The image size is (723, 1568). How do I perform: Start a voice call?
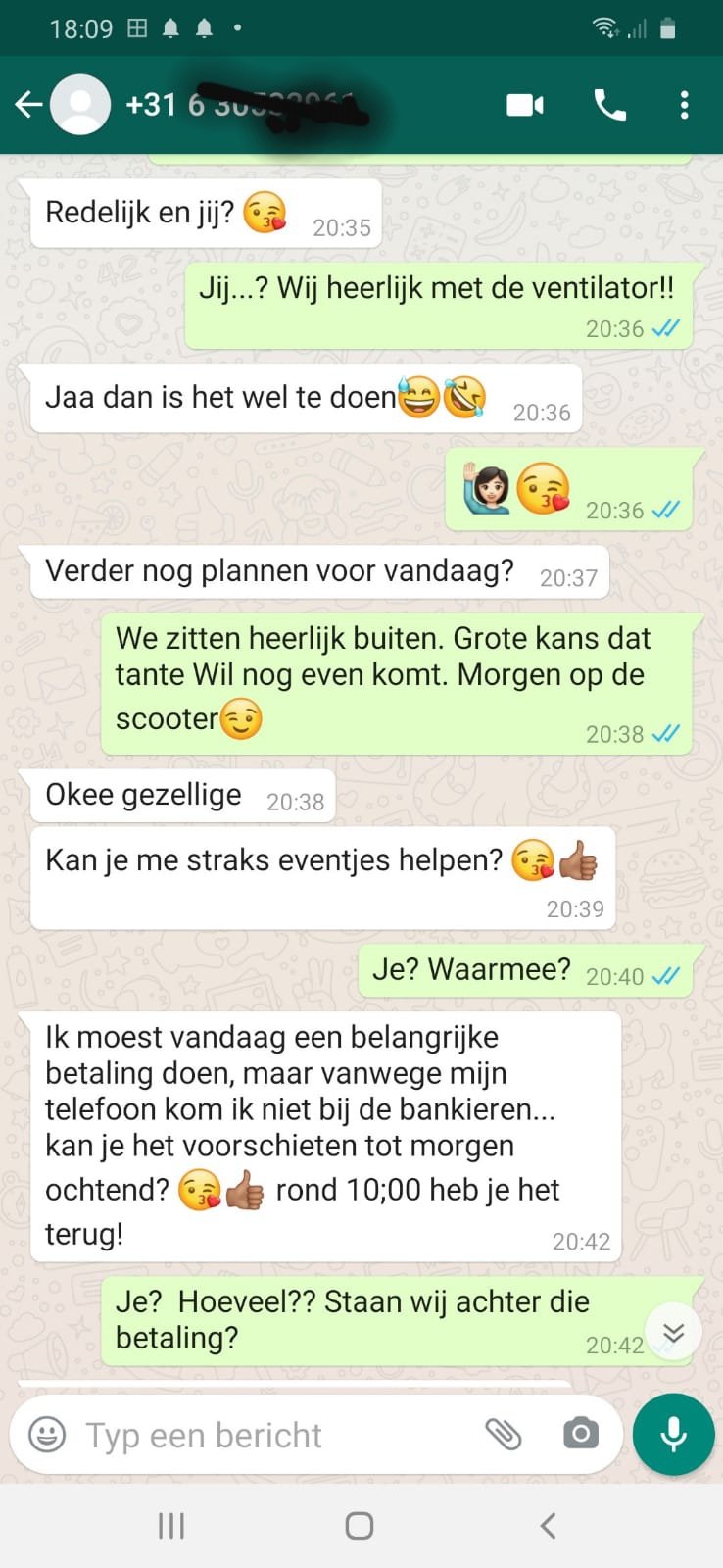pyautogui.click(x=609, y=105)
